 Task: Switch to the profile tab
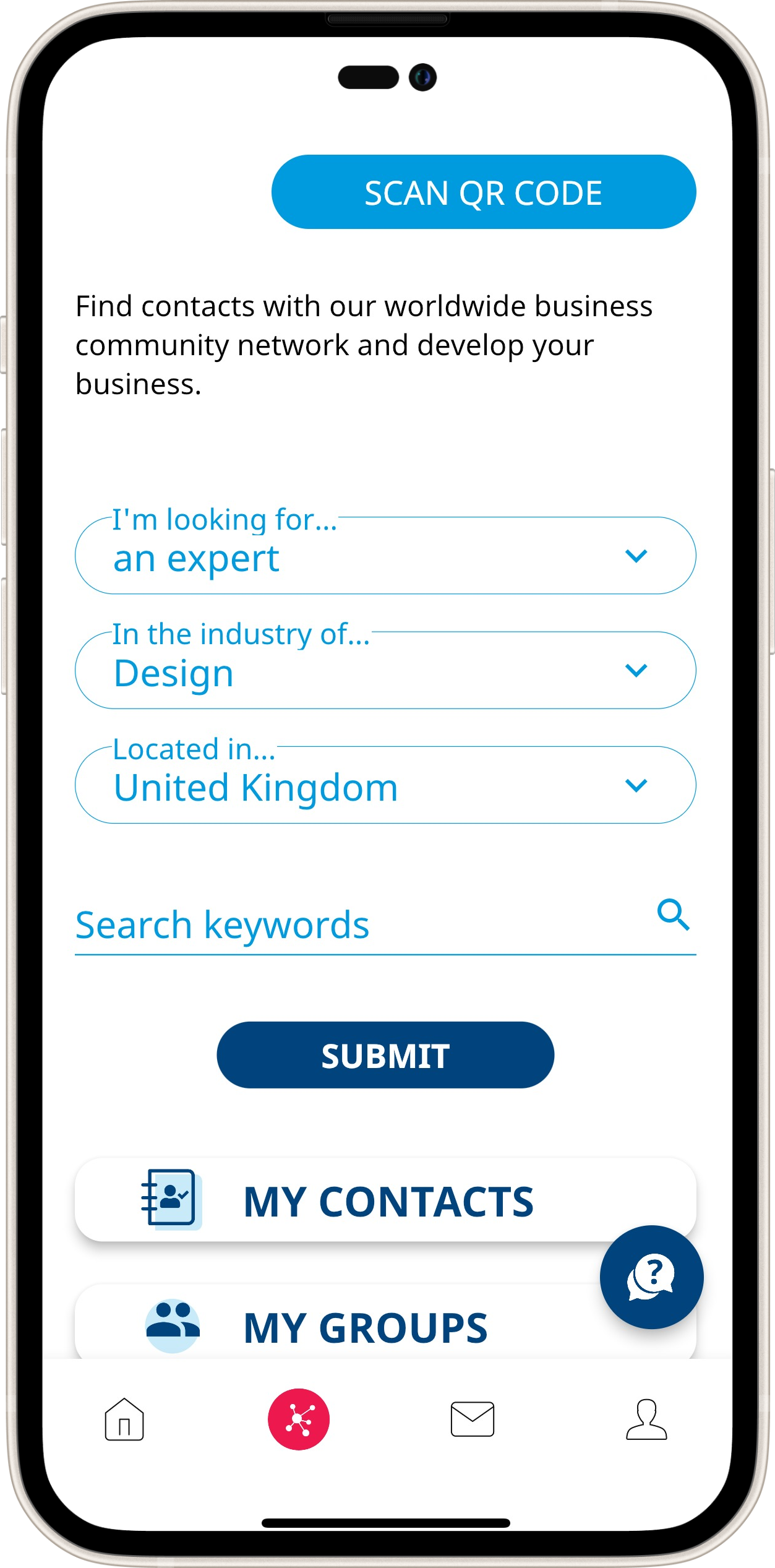[x=646, y=1419]
